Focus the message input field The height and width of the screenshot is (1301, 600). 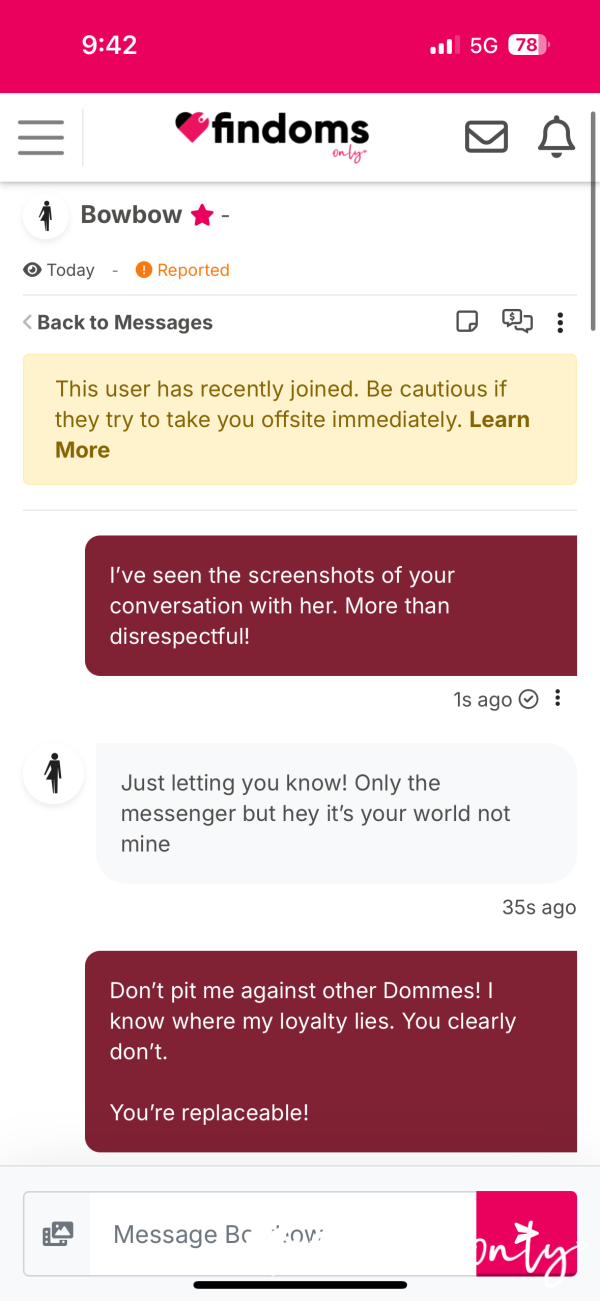pyautogui.click(x=283, y=1234)
